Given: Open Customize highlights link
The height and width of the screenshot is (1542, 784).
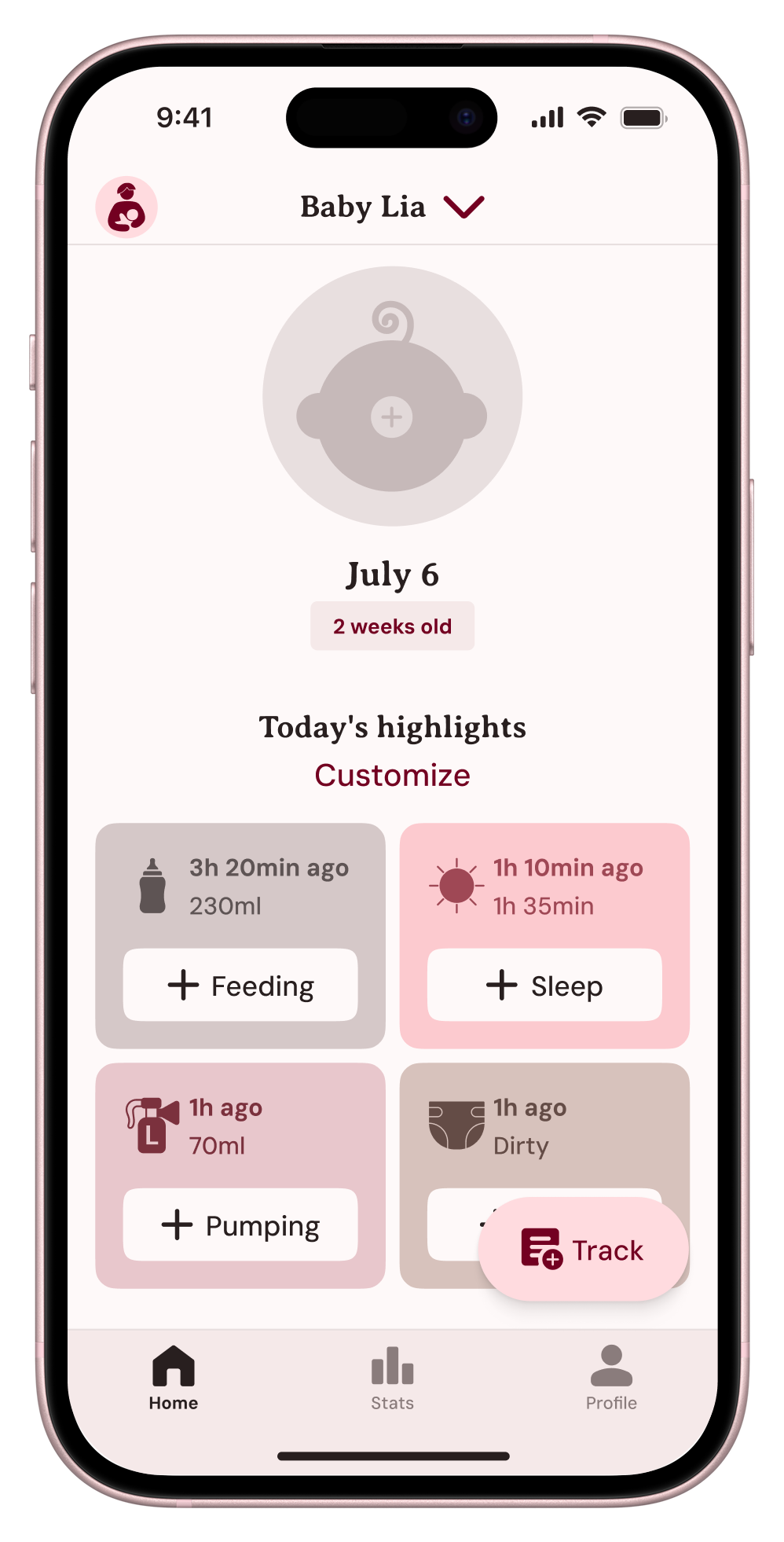Looking at the screenshot, I should (392, 775).
